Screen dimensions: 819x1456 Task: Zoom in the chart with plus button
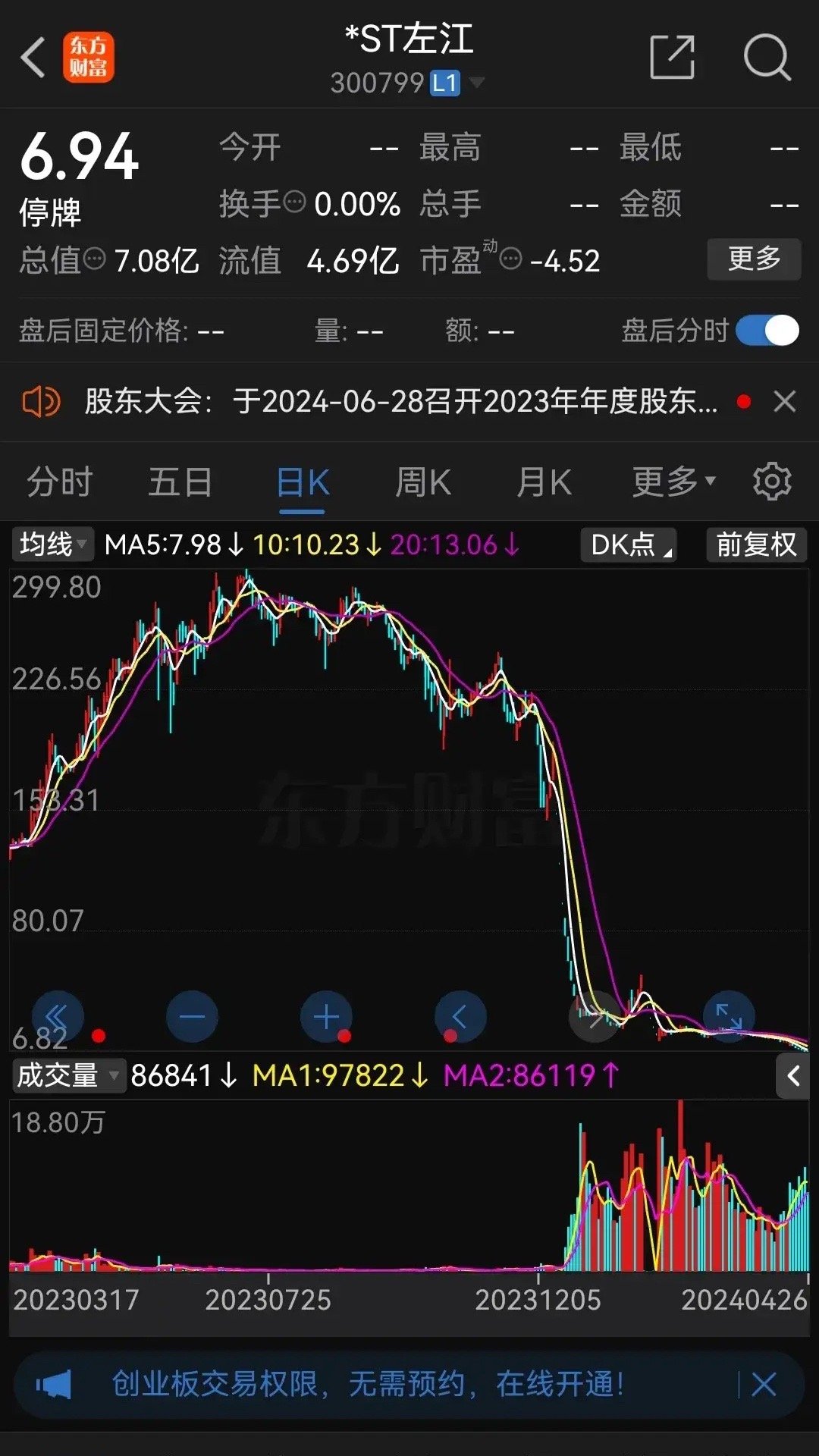[x=326, y=1017]
